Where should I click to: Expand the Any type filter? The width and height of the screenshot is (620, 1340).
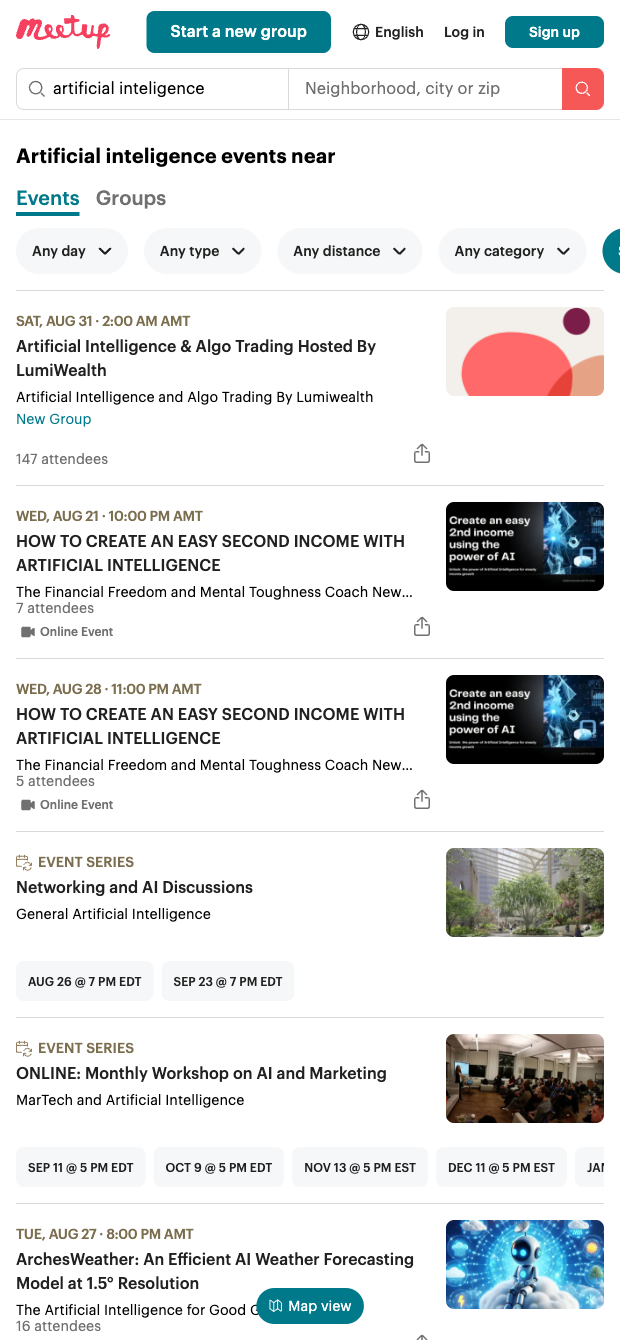point(202,251)
